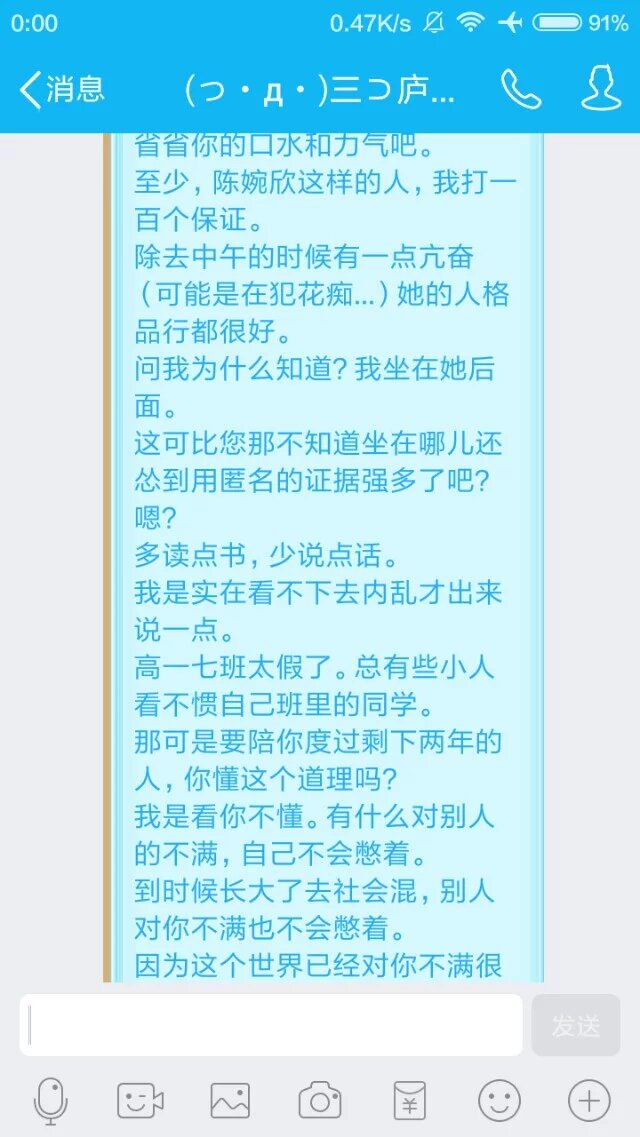Open the camera to take a photo

[x=320, y=1101]
